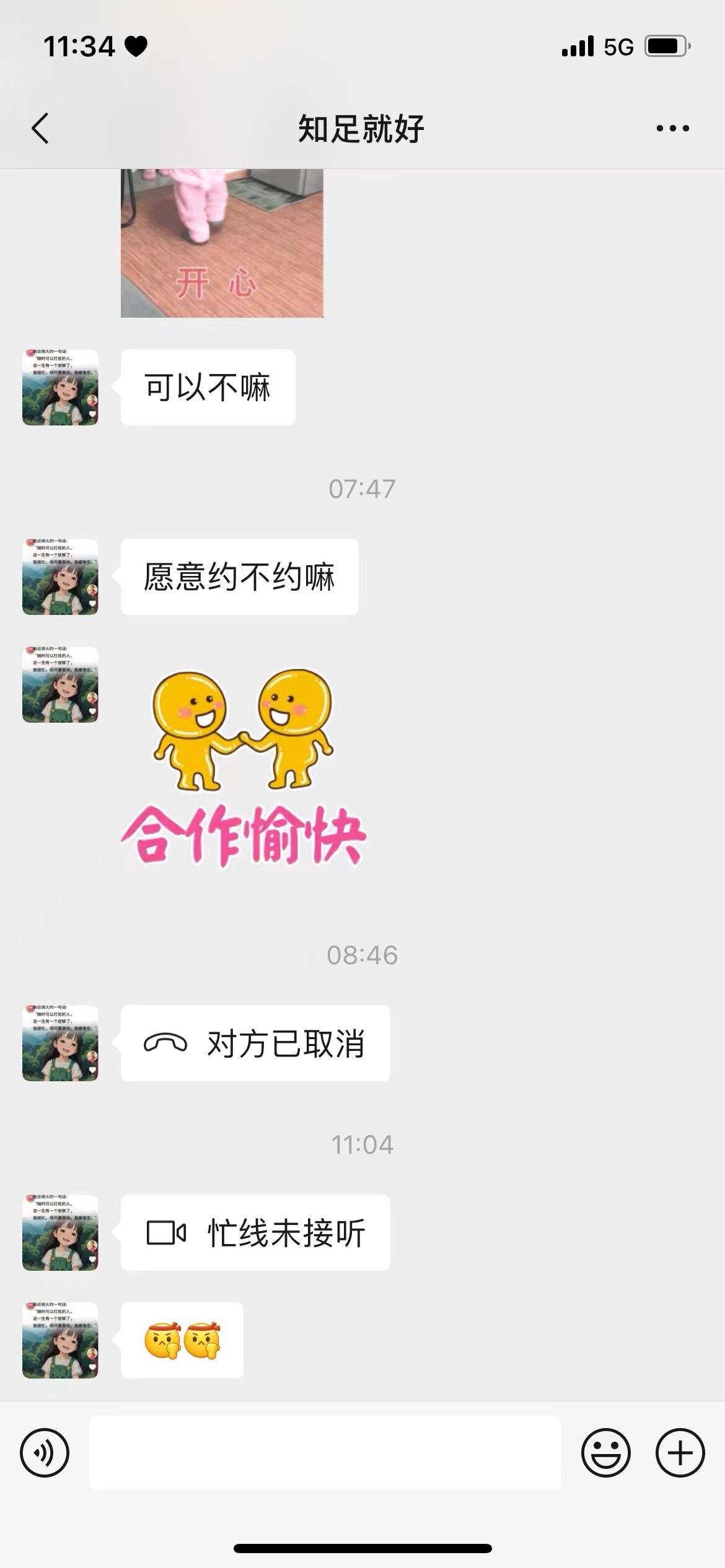Open the plus attachments menu
The width and height of the screenshot is (725, 1568).
(x=680, y=1453)
